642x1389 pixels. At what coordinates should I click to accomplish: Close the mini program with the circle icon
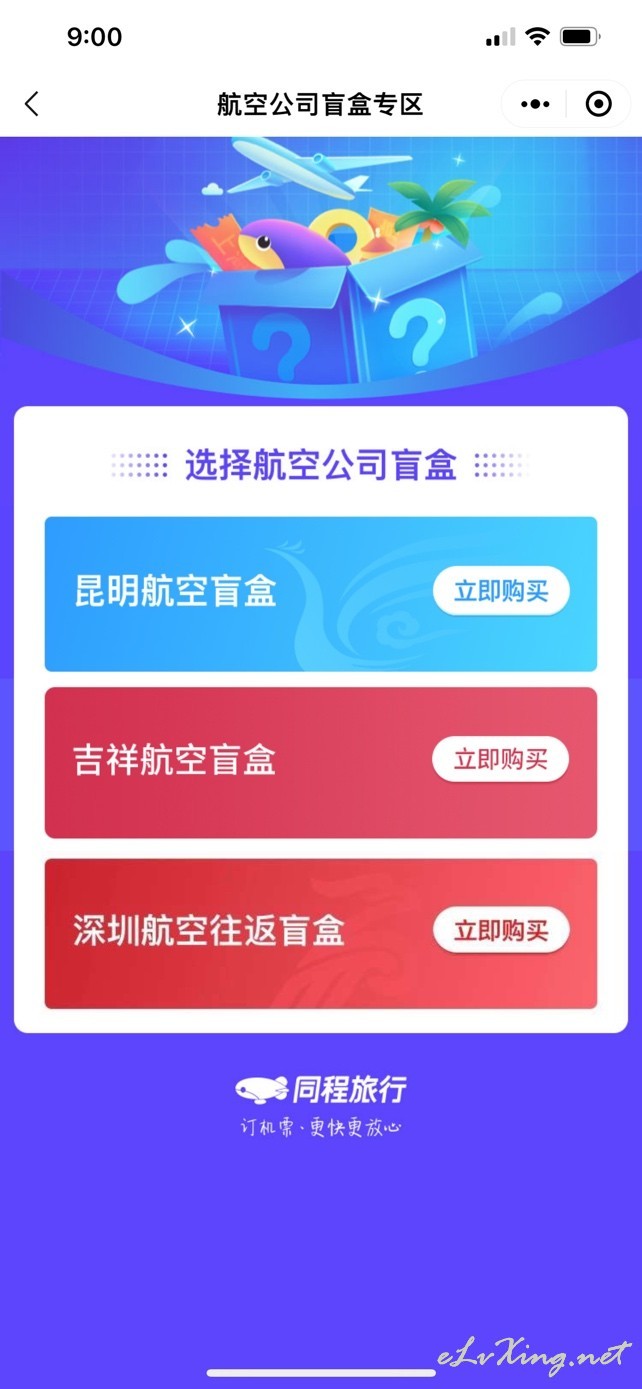coord(598,104)
